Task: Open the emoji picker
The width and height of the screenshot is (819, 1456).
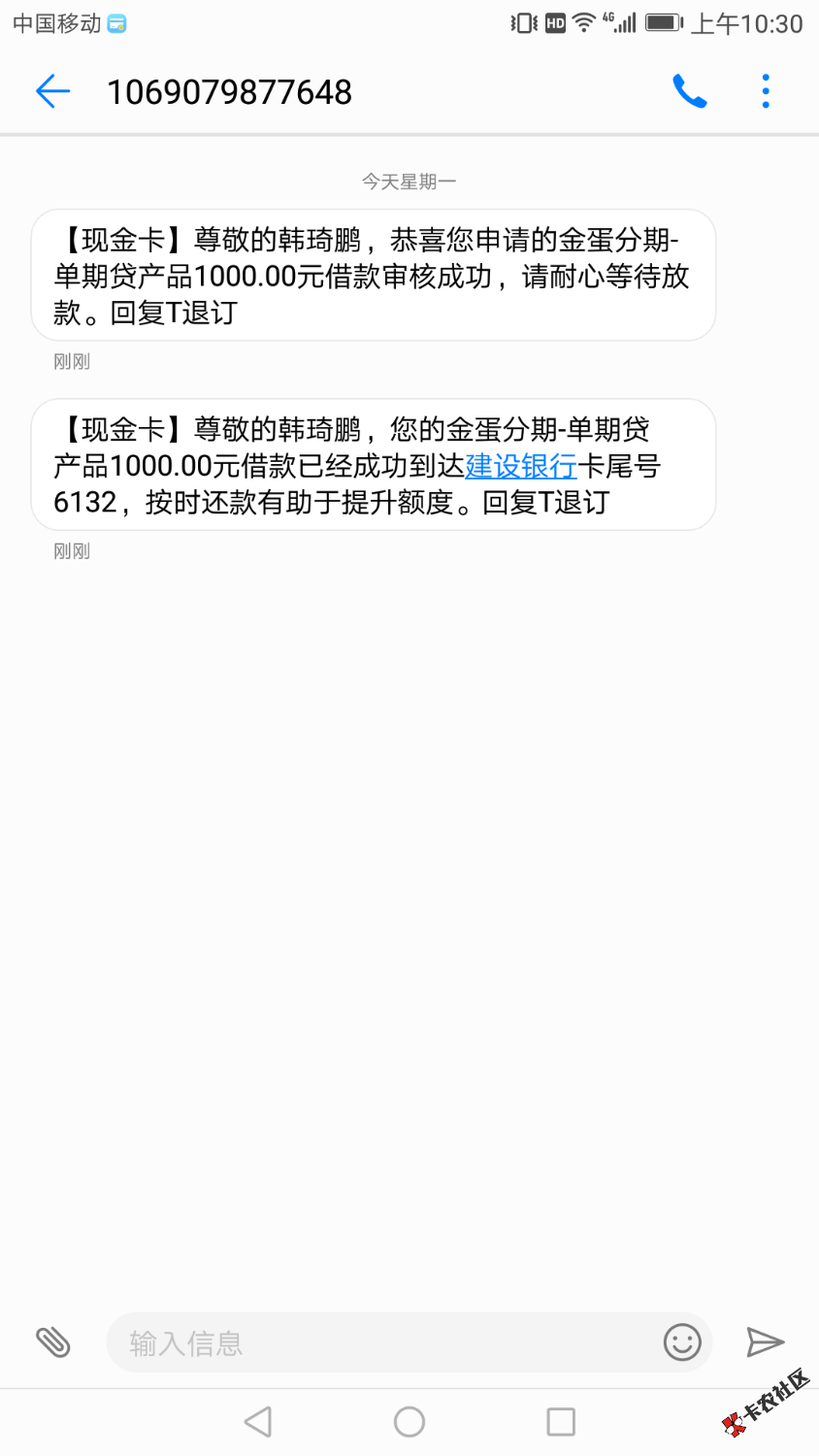Action: [682, 1342]
